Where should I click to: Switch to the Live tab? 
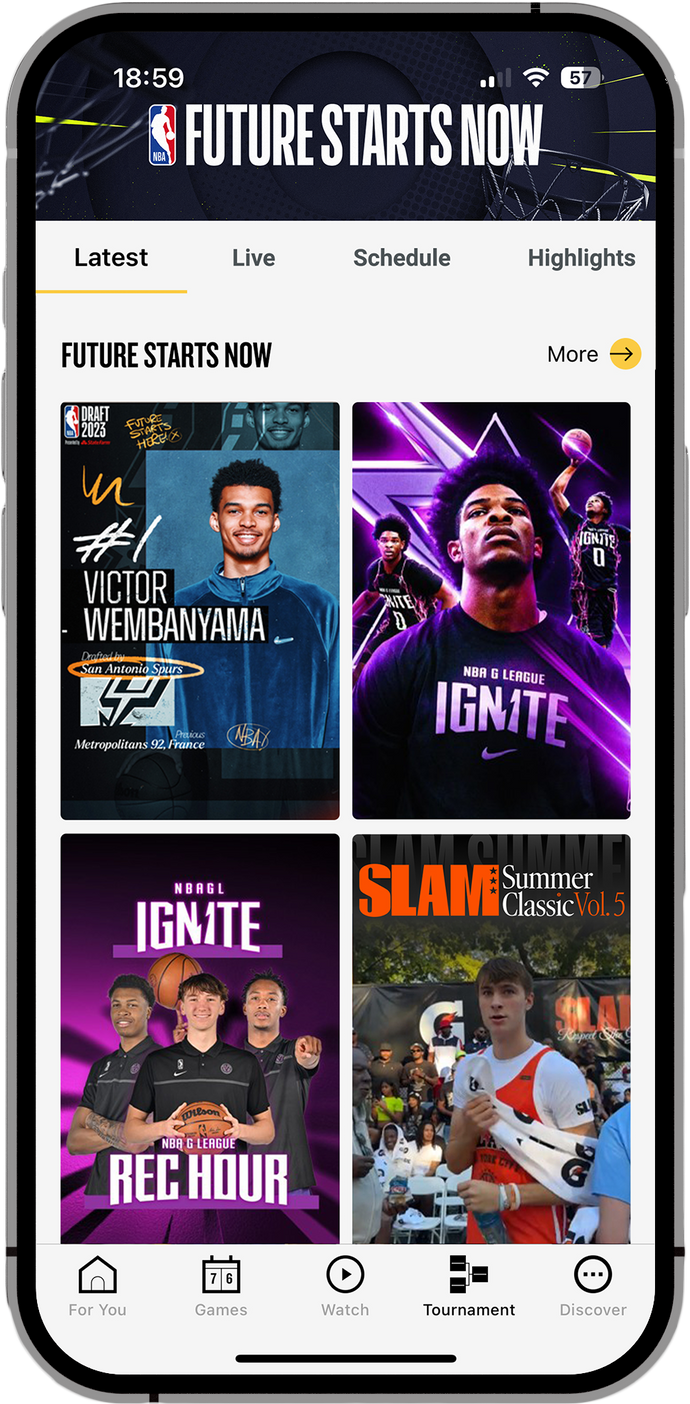click(x=253, y=258)
